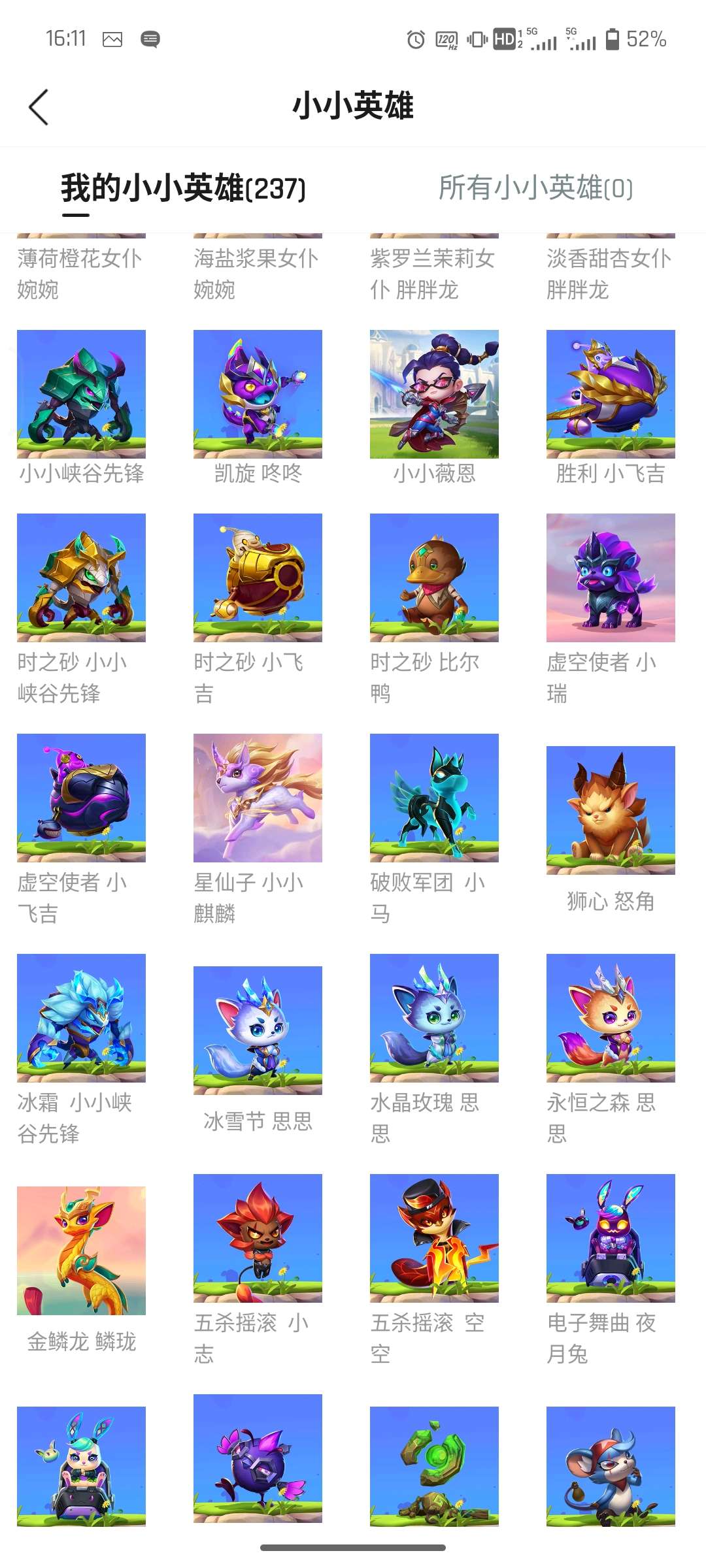Select 冰霜 小小峡谷先锋 hero
Screen dimensions: 706x1568
(81, 1018)
